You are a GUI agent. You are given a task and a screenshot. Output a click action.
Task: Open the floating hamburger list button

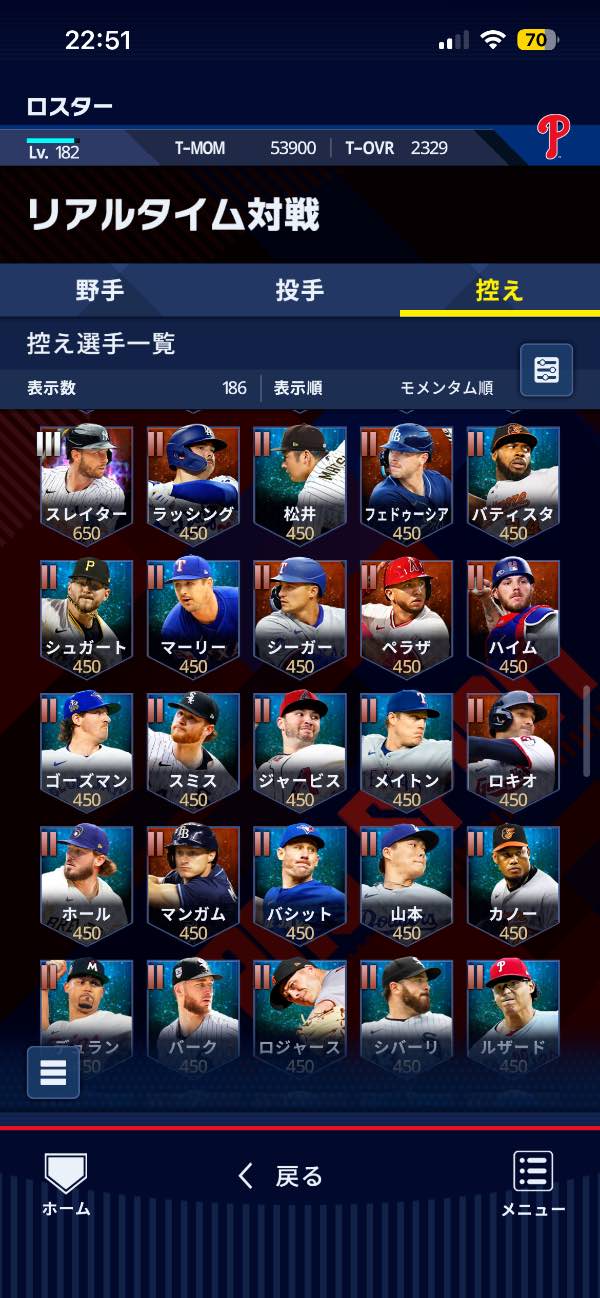[53, 1072]
